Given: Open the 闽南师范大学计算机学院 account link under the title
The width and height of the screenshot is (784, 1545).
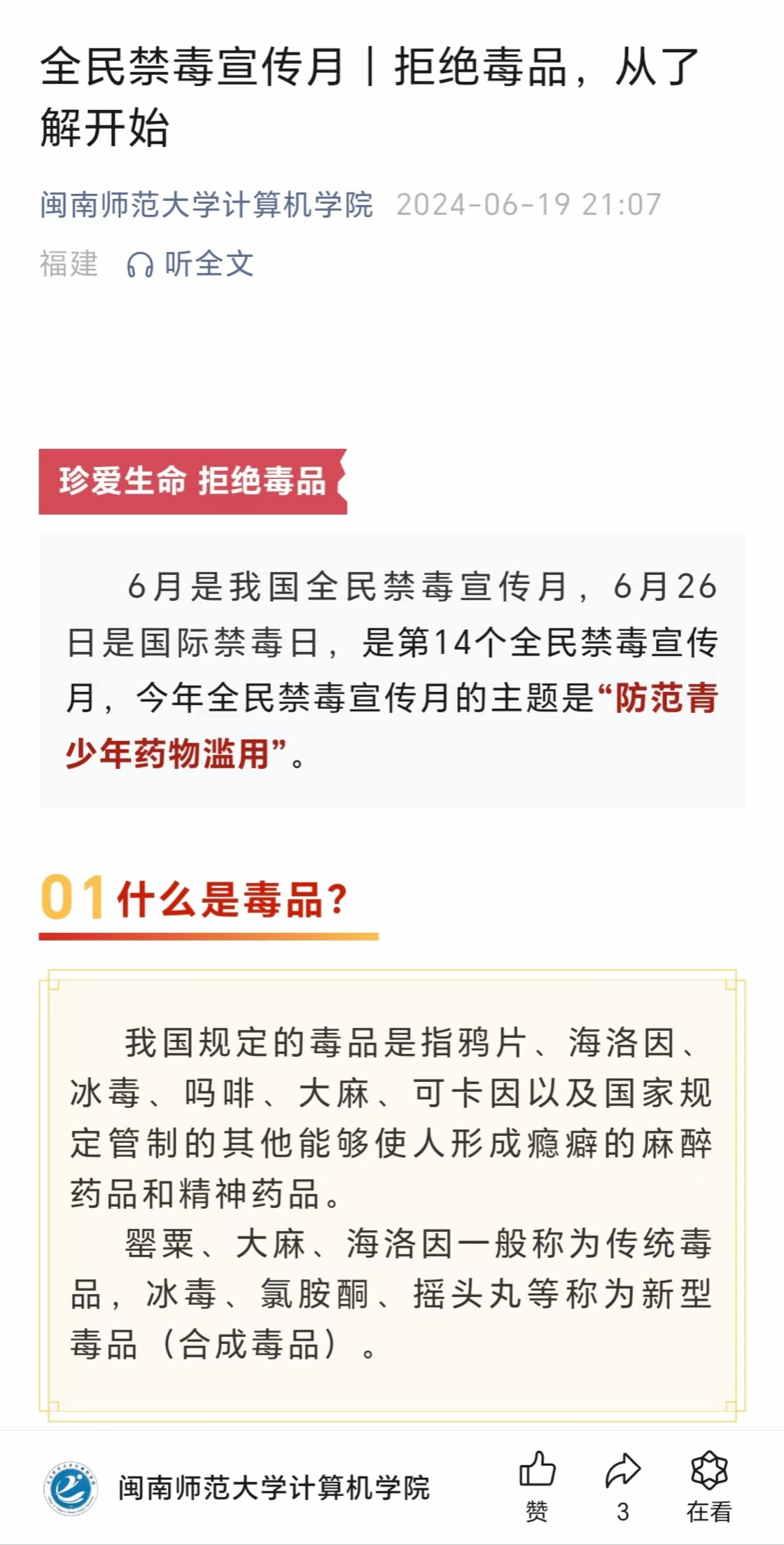Looking at the screenshot, I should (x=206, y=205).
